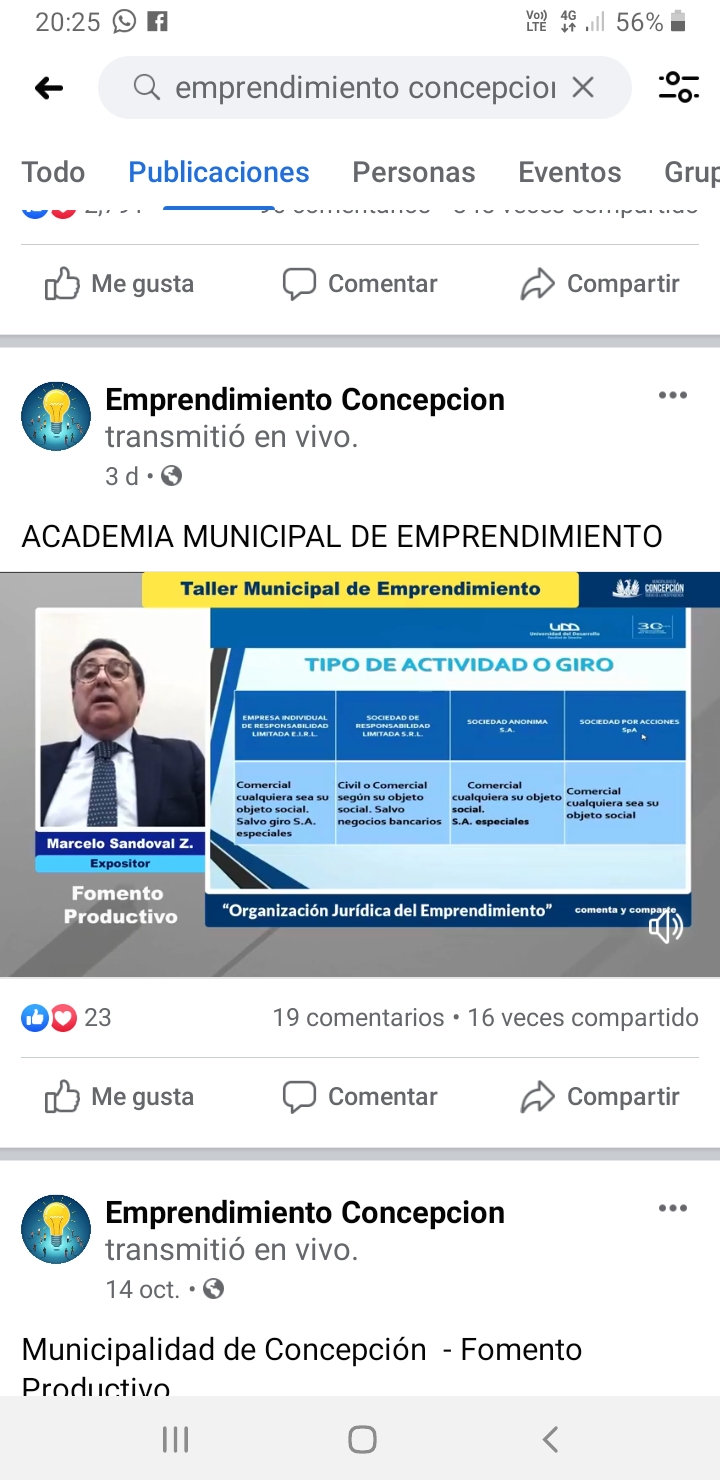Like the ACADEMIA MUNICIPAL DE EMPRENDIMIENTO post
Screen dimensions: 720x1480
[x=119, y=1097]
